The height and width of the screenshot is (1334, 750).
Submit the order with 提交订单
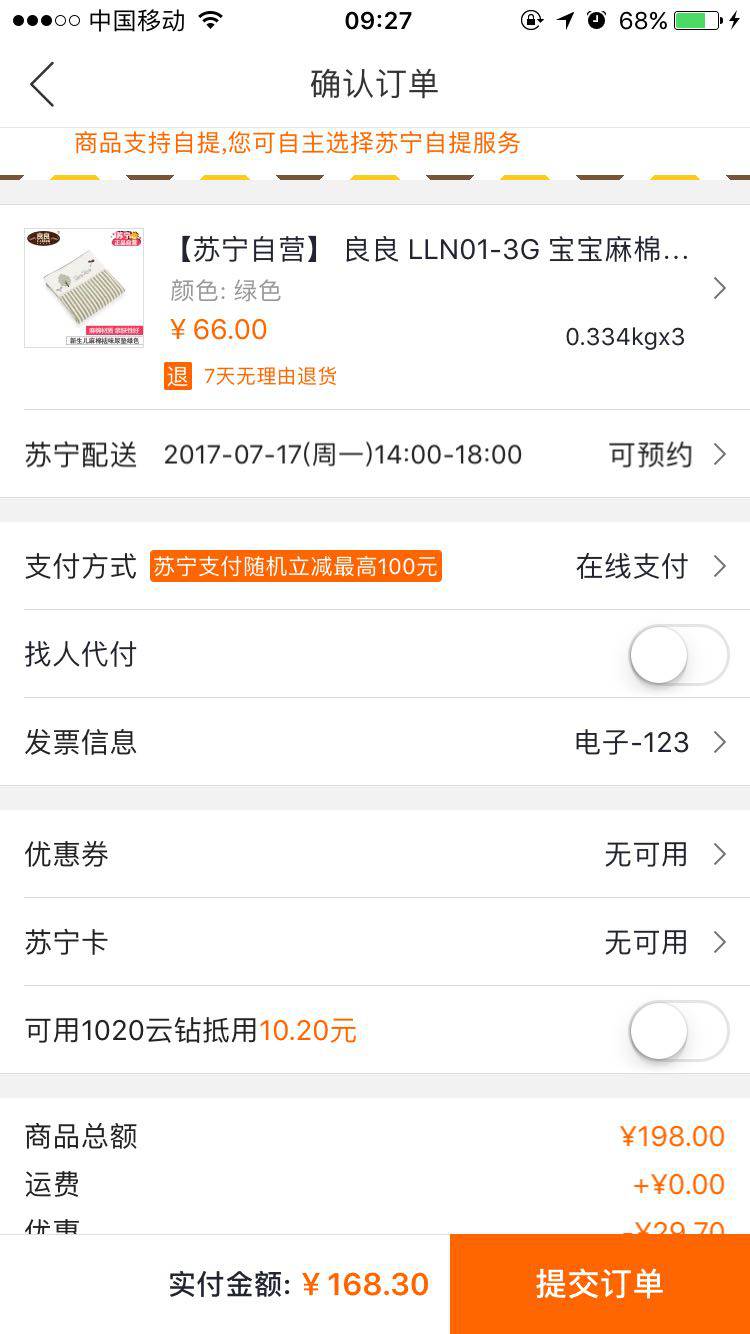pyautogui.click(x=599, y=1284)
